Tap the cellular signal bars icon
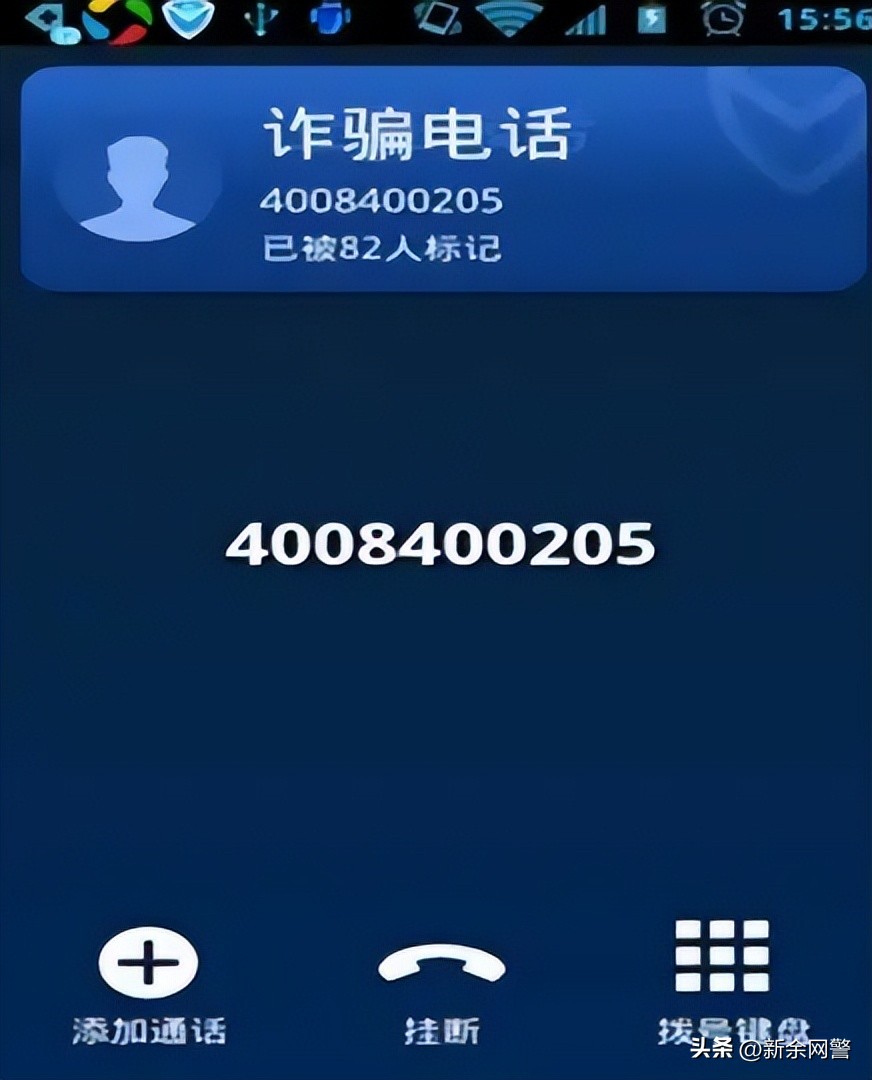 tap(586, 18)
